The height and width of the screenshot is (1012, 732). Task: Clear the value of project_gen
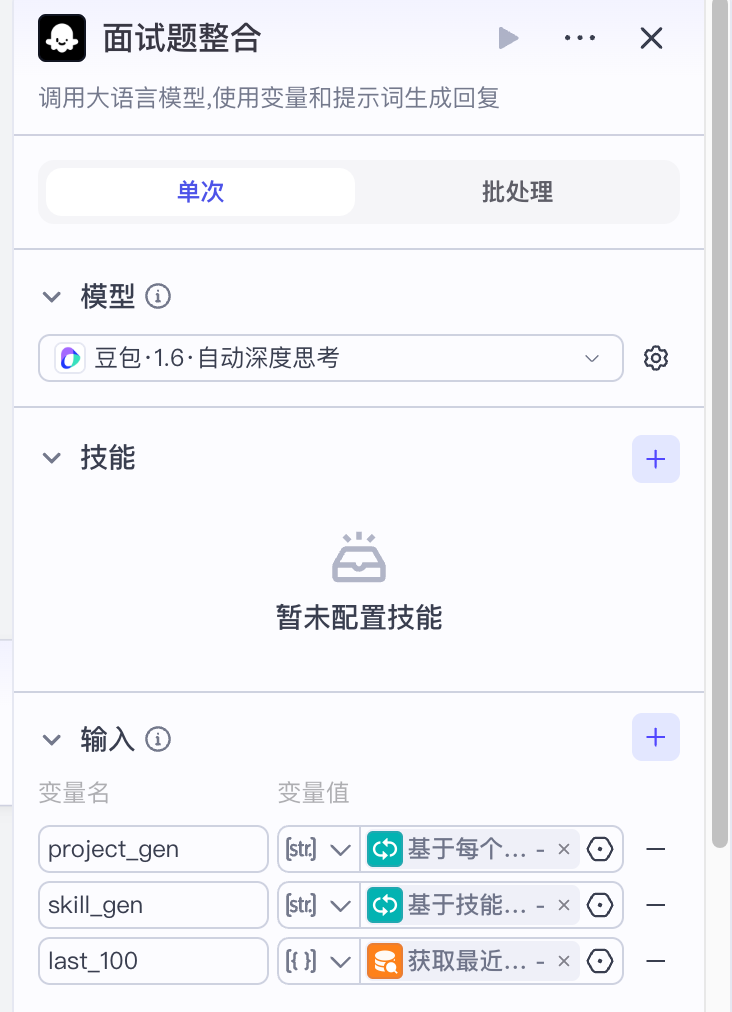pyautogui.click(x=564, y=849)
